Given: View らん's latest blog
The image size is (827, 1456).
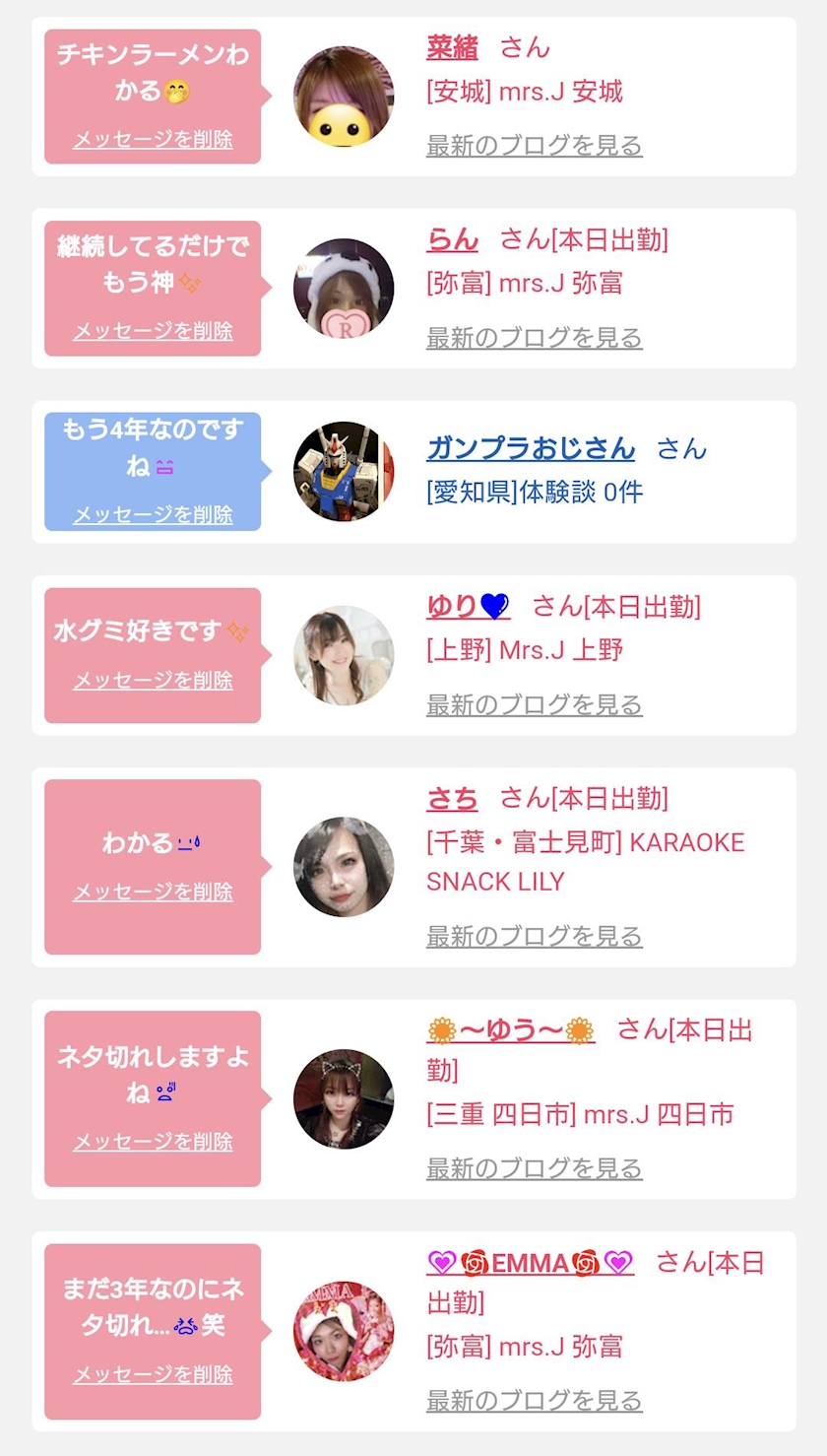Looking at the screenshot, I should pos(534,338).
